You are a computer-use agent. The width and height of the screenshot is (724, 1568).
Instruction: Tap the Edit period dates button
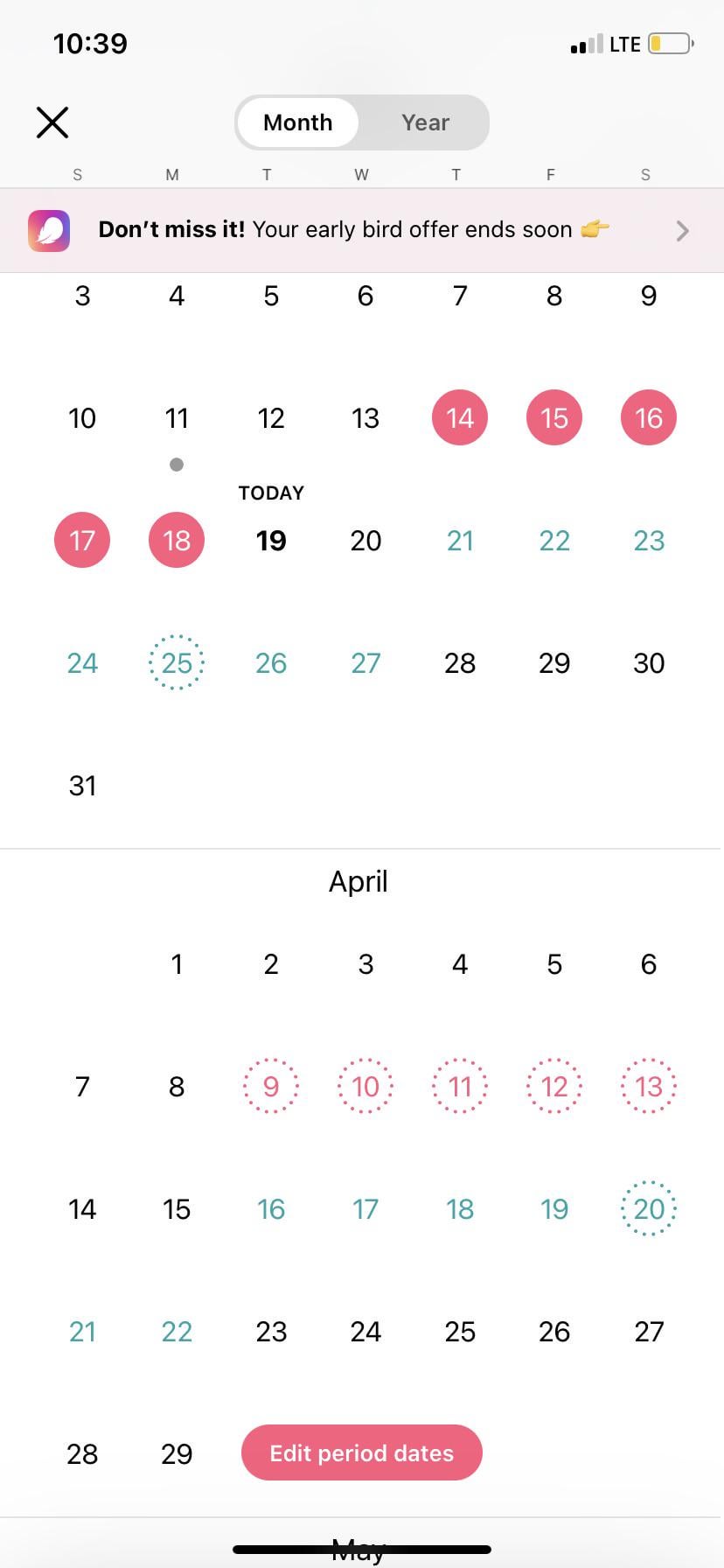point(362,1452)
